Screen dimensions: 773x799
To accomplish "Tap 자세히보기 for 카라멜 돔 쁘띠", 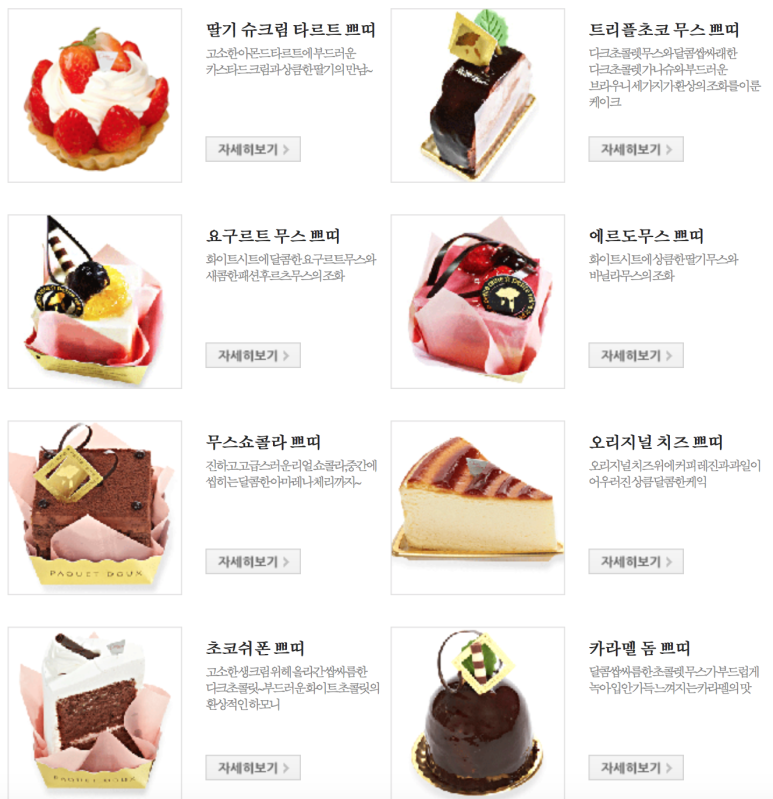I will [x=636, y=768].
